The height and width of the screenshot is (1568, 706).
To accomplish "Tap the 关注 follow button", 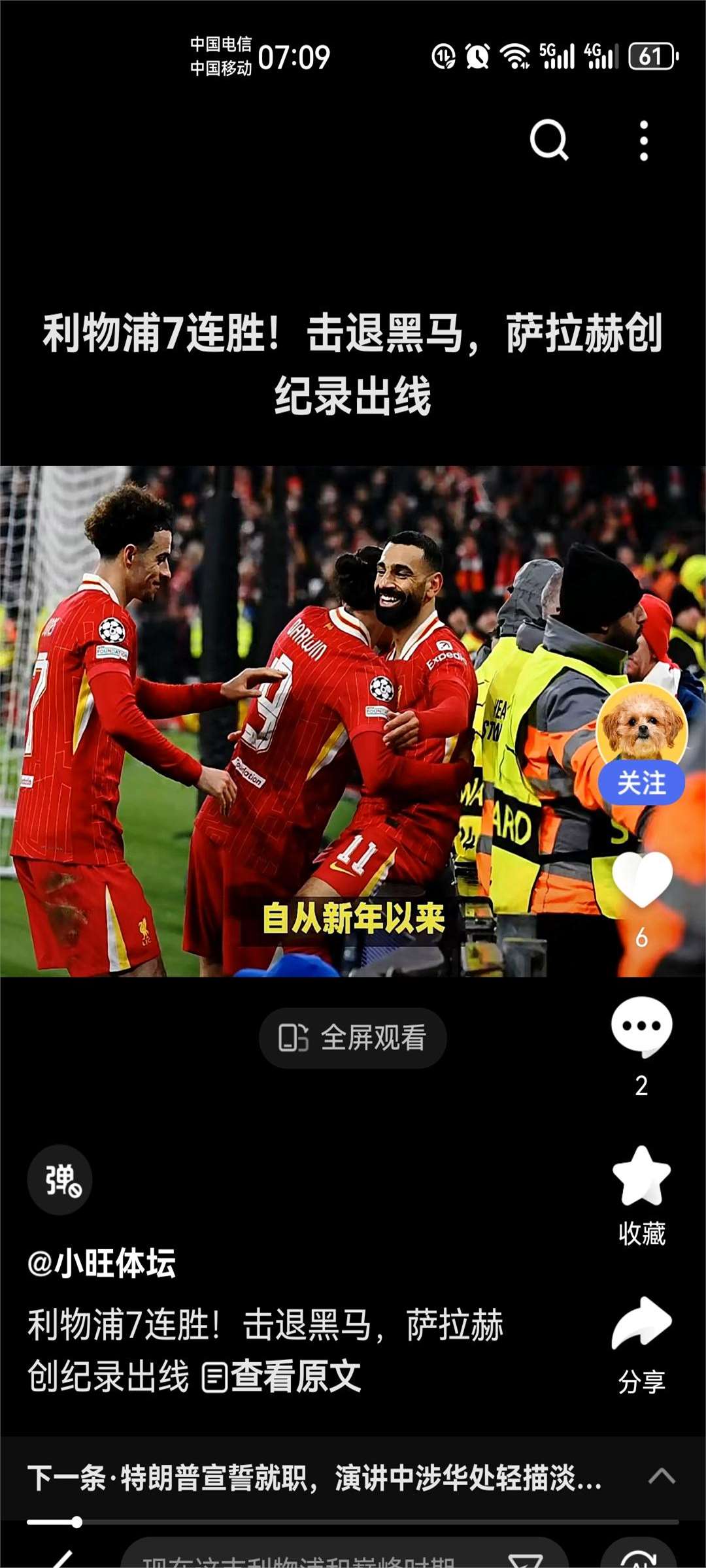I will tap(641, 783).
